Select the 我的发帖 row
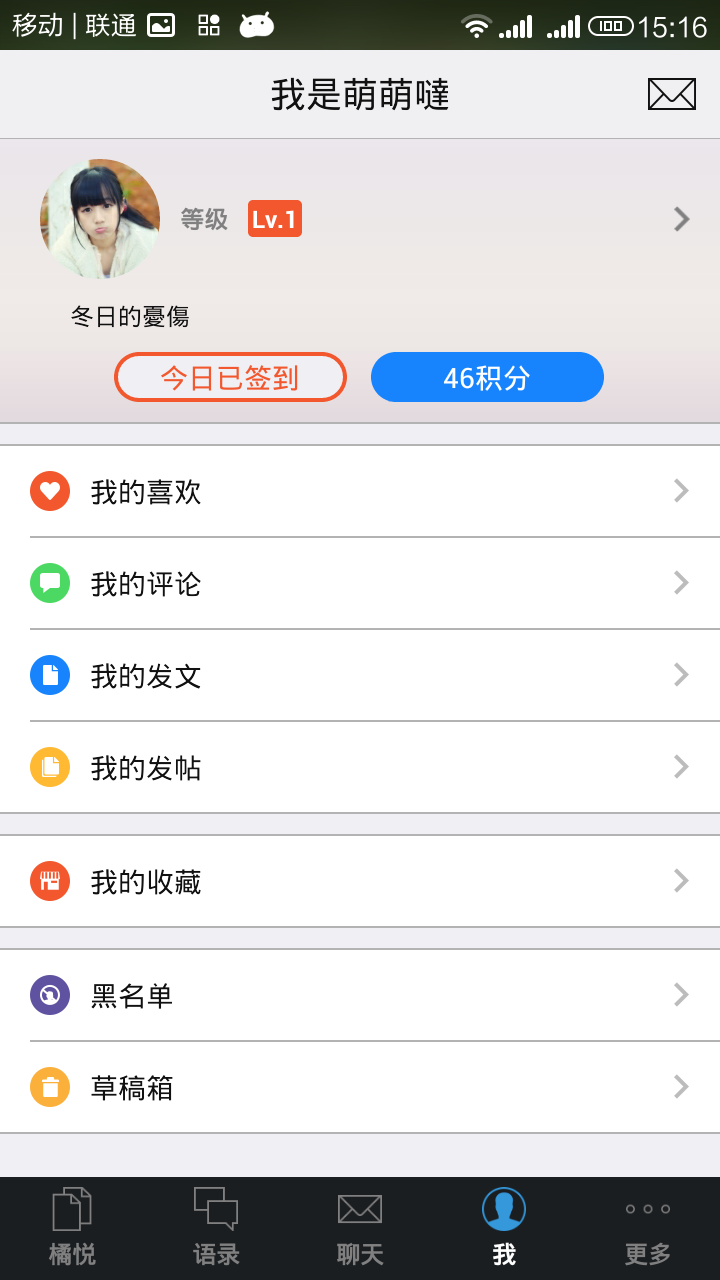720x1280 pixels. point(360,767)
